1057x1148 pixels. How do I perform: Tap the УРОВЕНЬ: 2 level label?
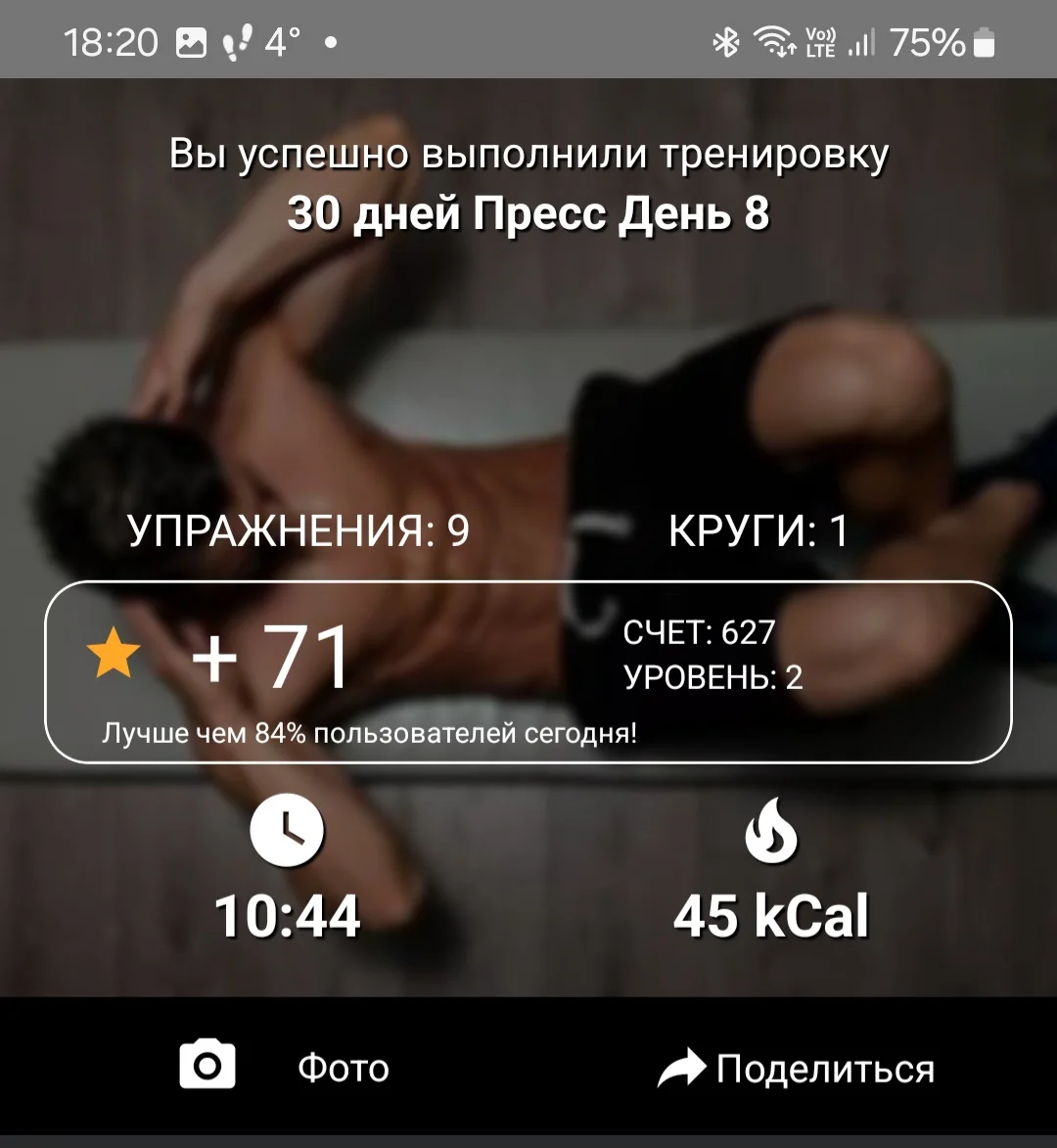(714, 677)
